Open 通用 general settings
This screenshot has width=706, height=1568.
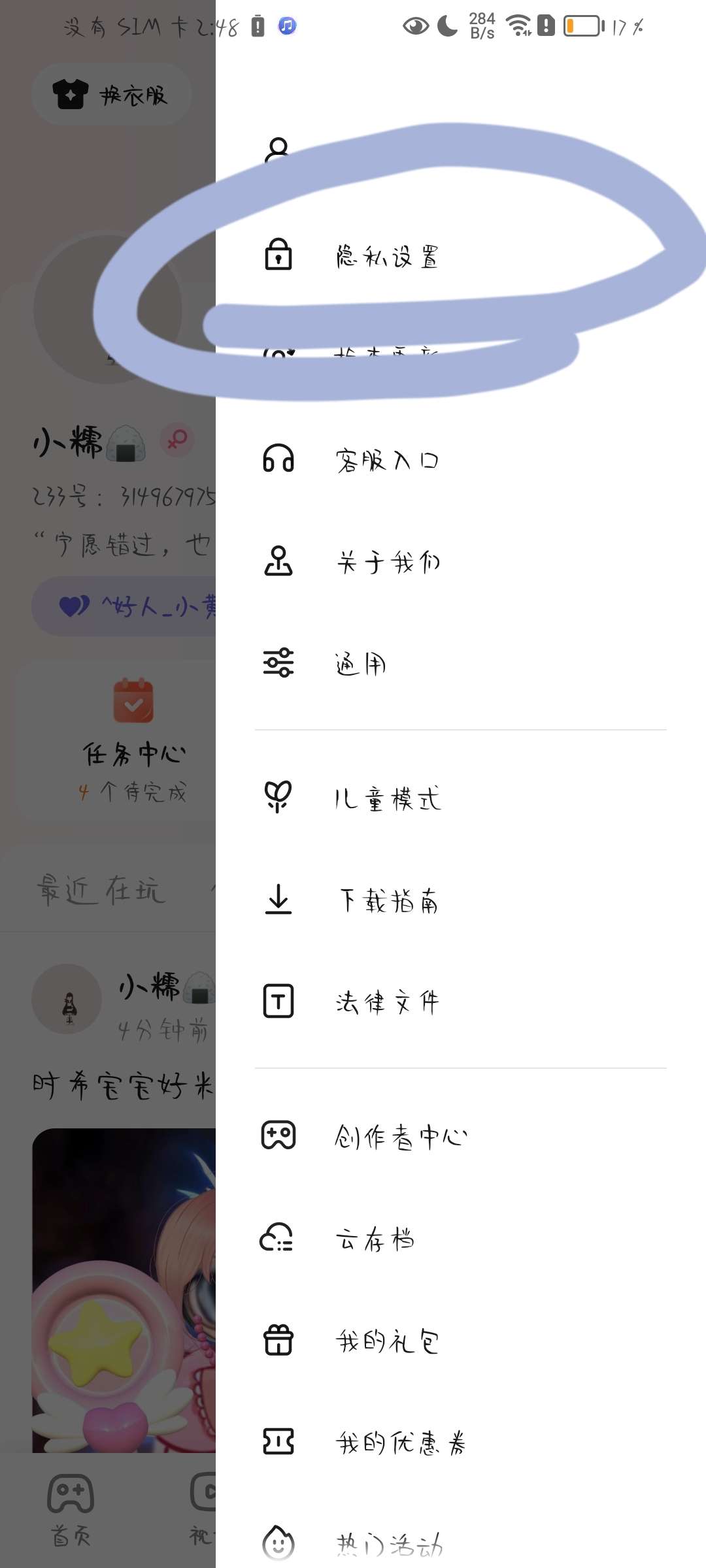tap(361, 664)
